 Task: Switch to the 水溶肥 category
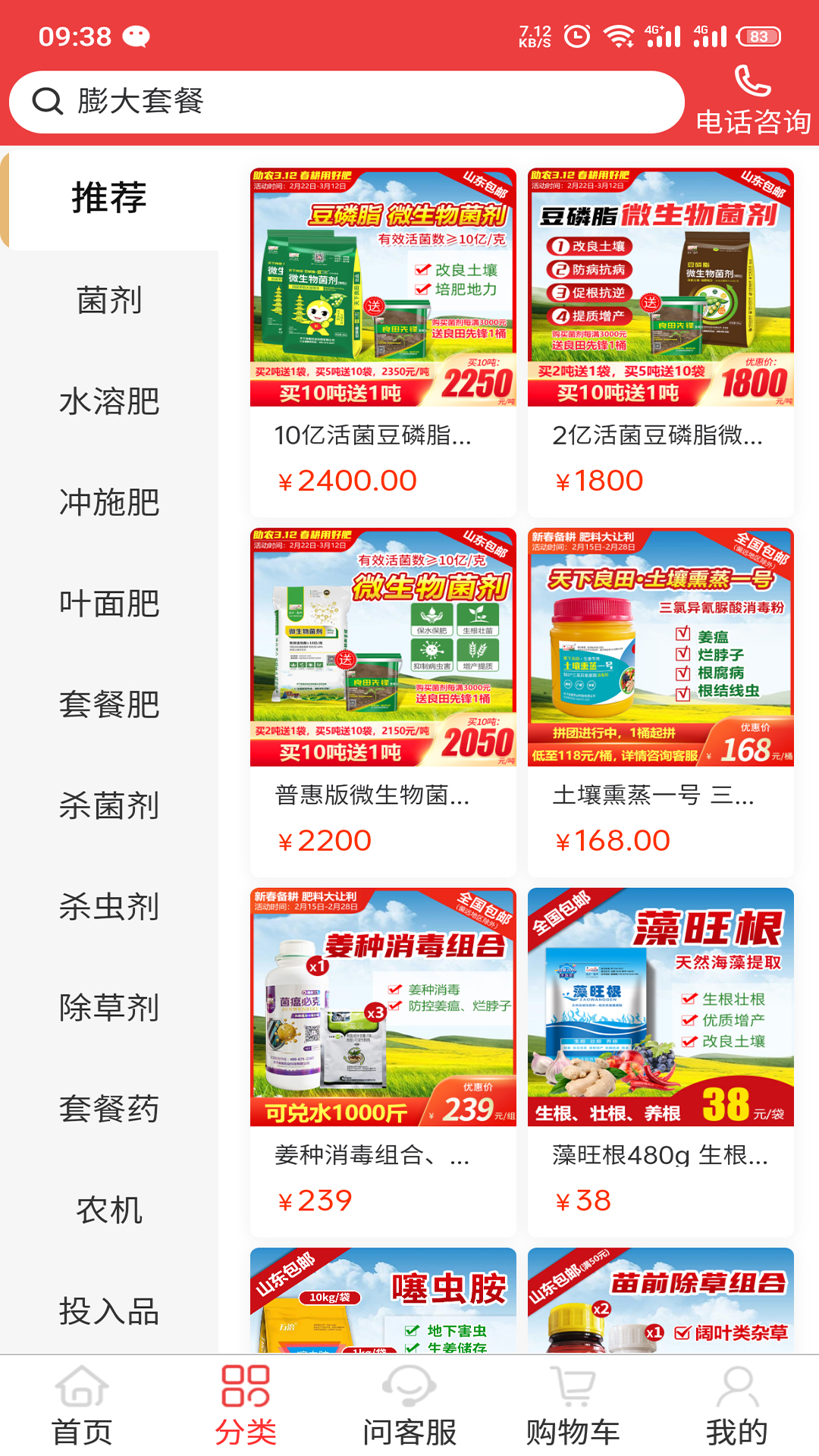(109, 401)
